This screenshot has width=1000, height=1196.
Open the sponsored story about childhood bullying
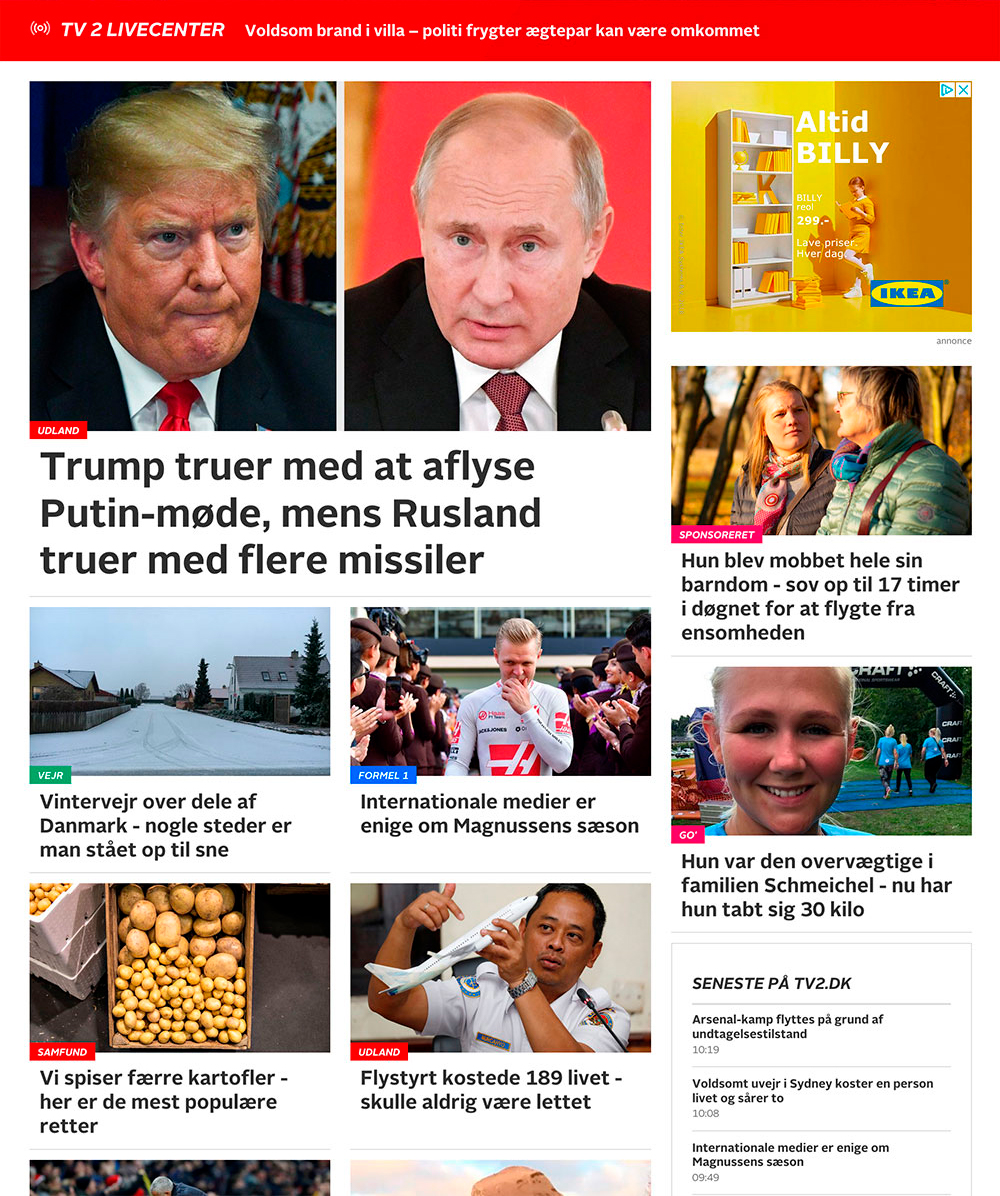(x=819, y=595)
